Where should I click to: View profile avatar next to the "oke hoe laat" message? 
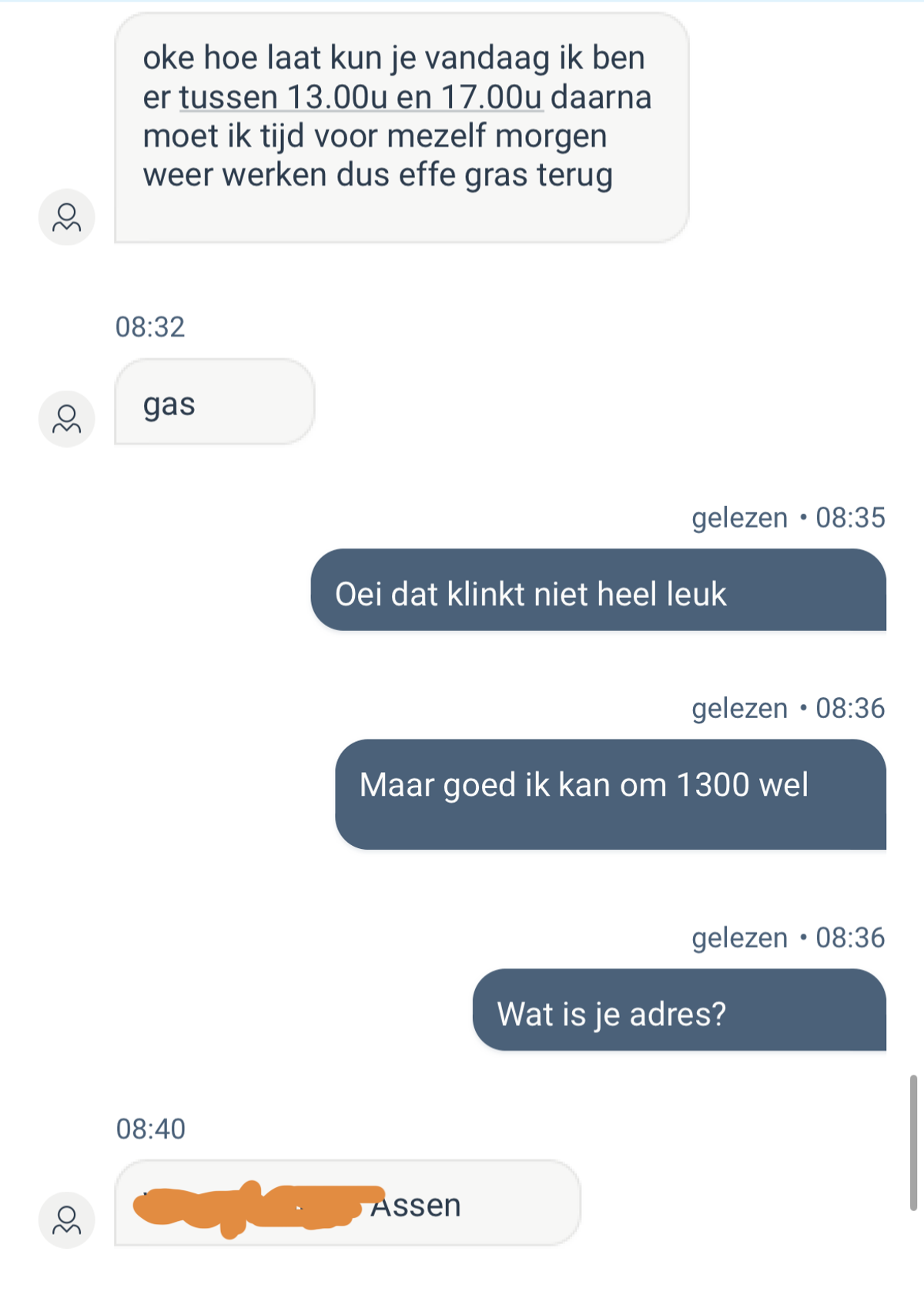click(67, 217)
